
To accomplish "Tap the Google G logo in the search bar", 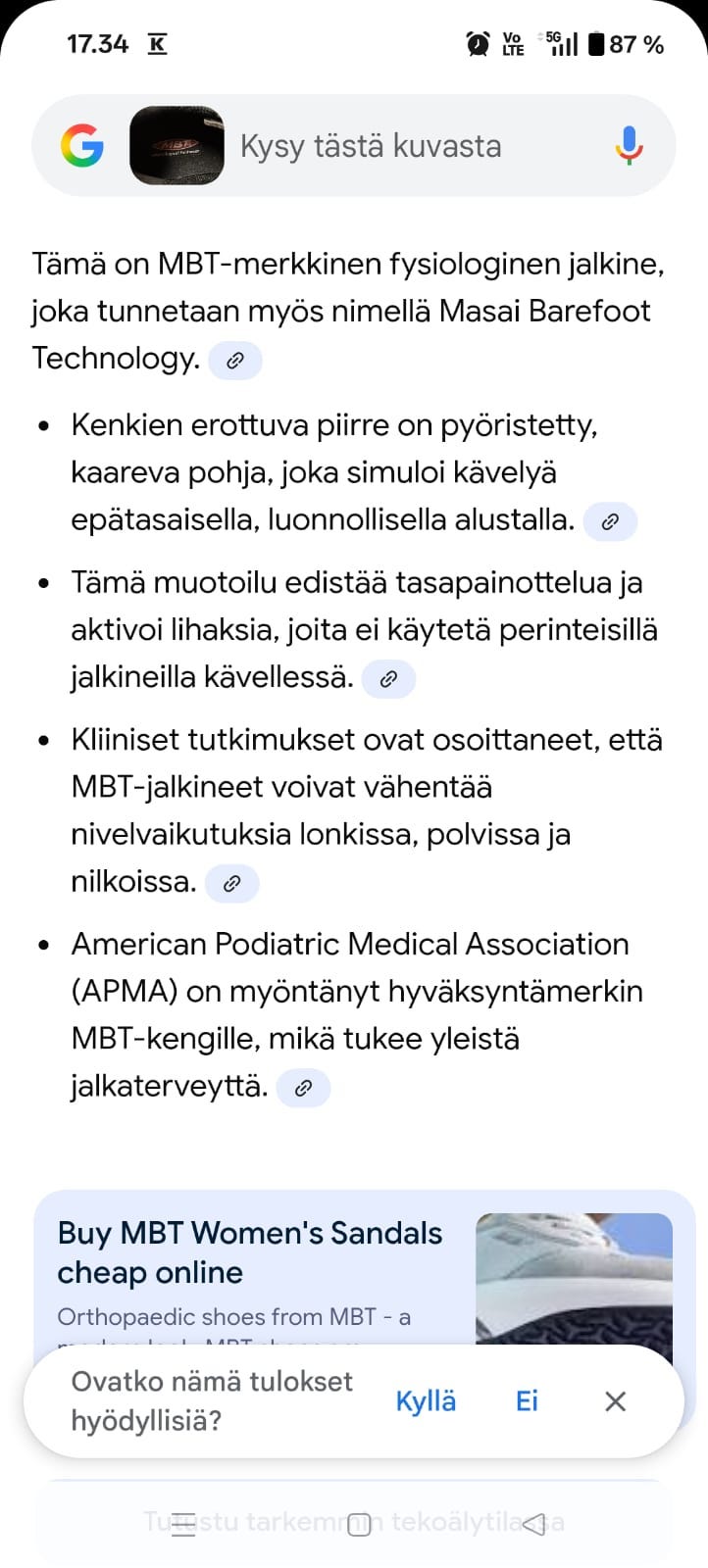I will click(x=83, y=145).
